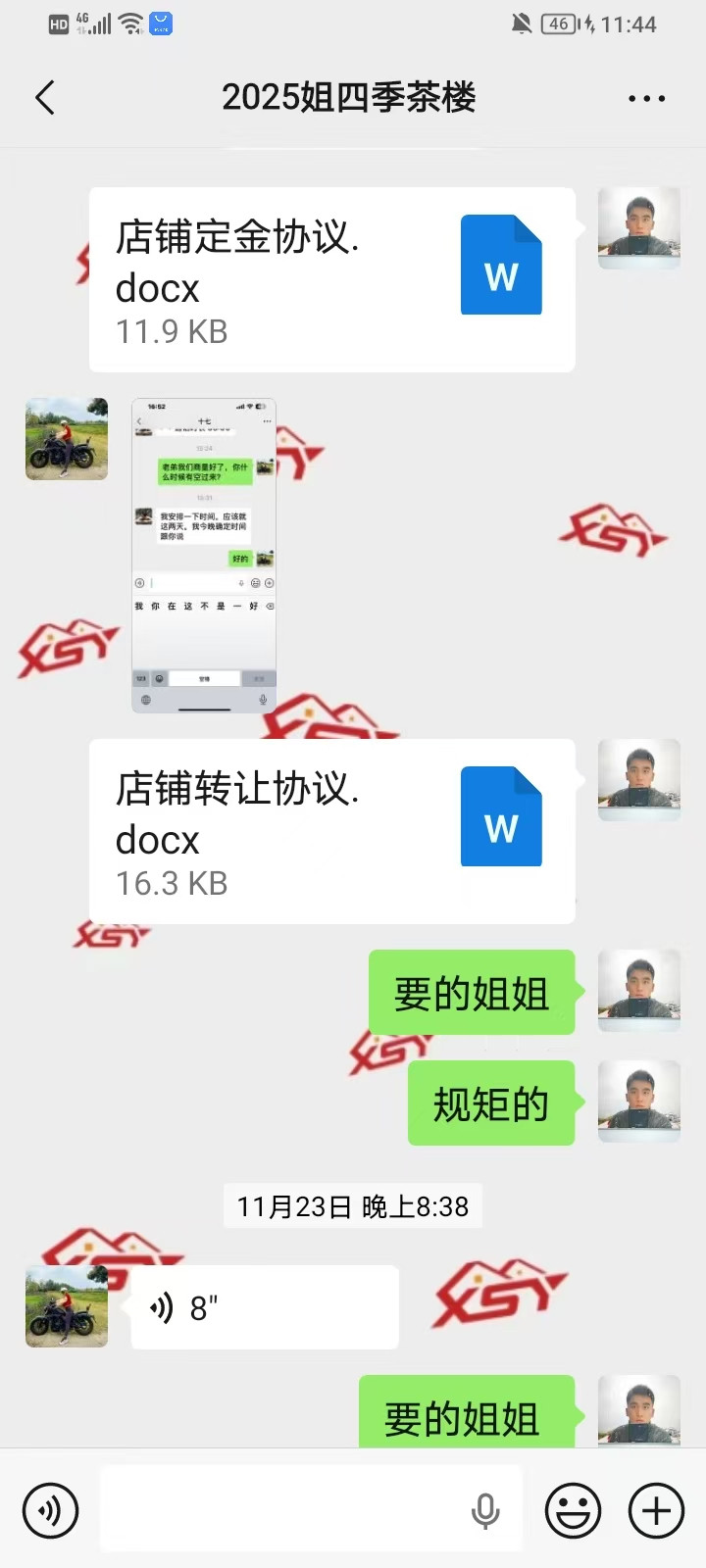Open the chat overflow menu
Image resolution: width=706 pixels, height=1568 pixels.
[x=646, y=98]
